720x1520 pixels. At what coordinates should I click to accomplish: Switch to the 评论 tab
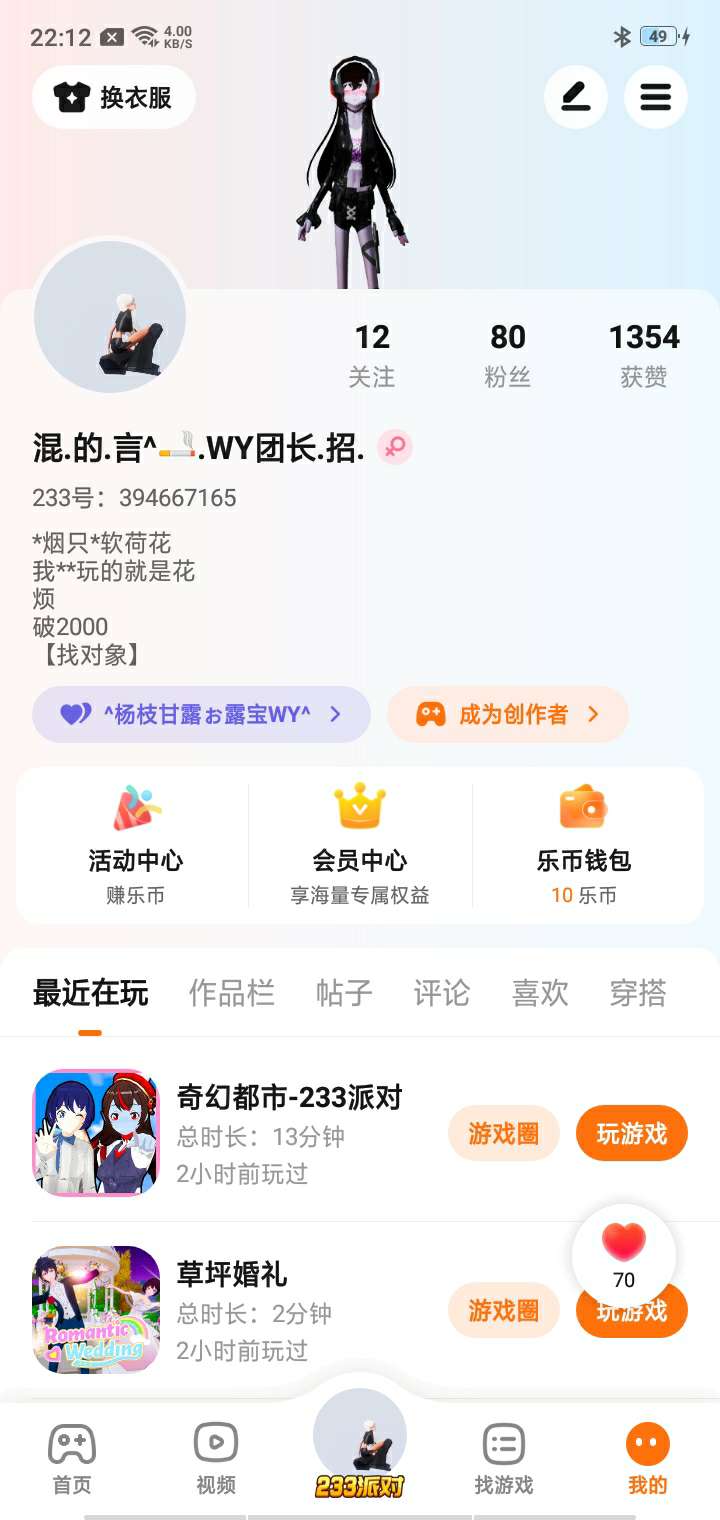click(442, 993)
